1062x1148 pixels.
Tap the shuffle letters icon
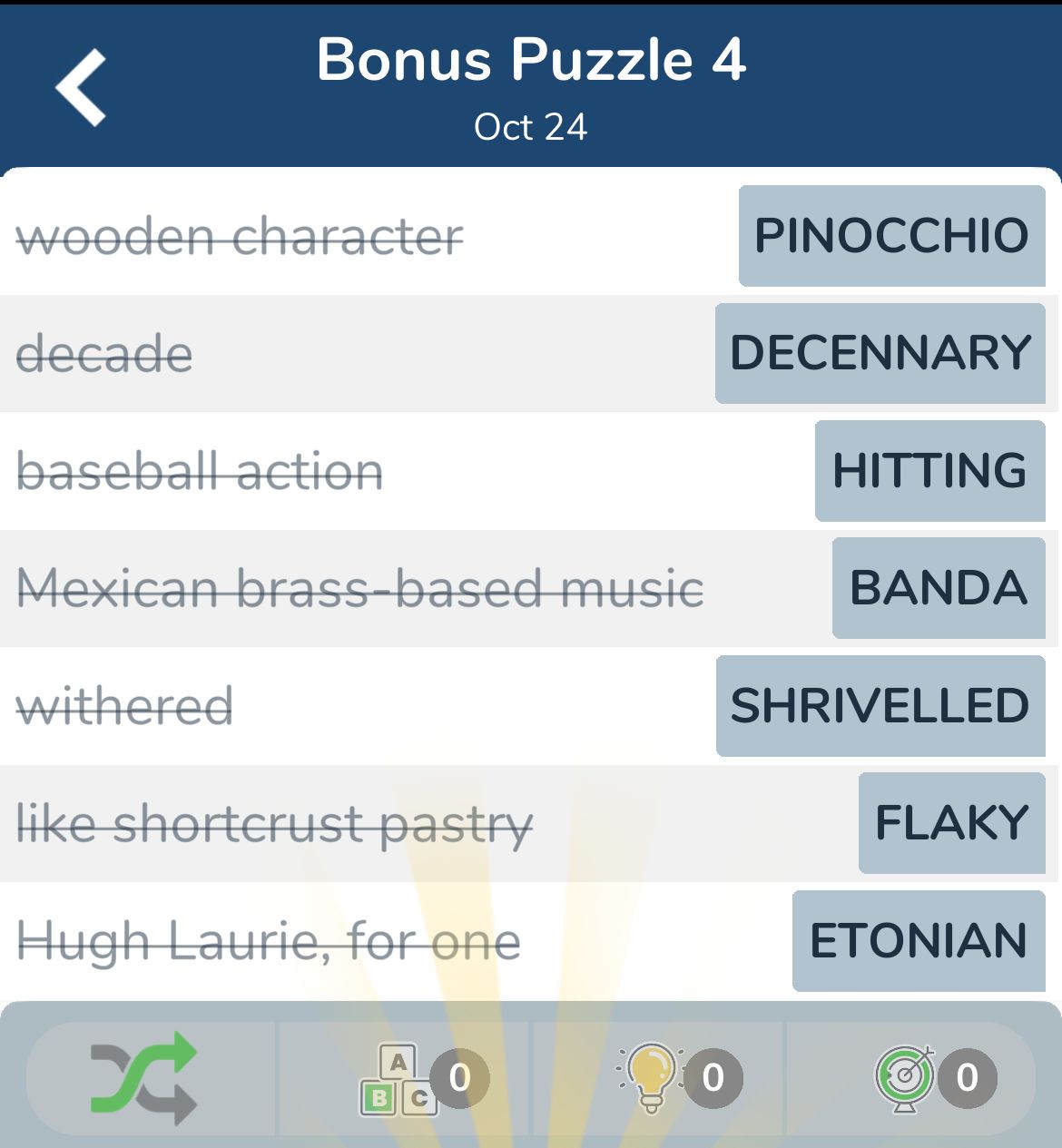coord(145,1077)
